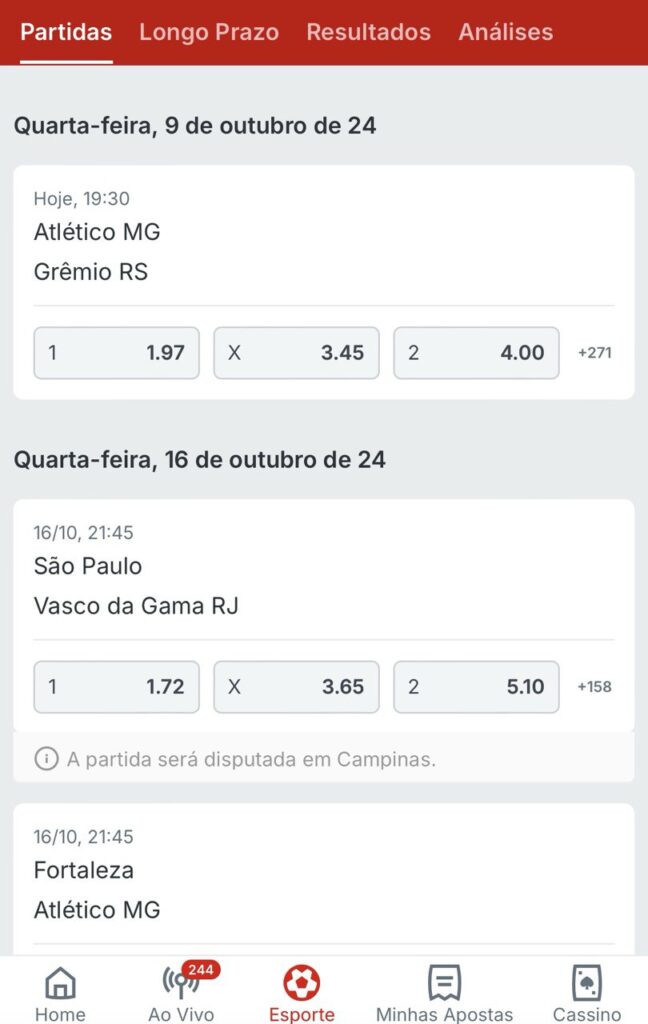
Task: Bet on São Paulo win at 1.72
Action: tap(116, 687)
